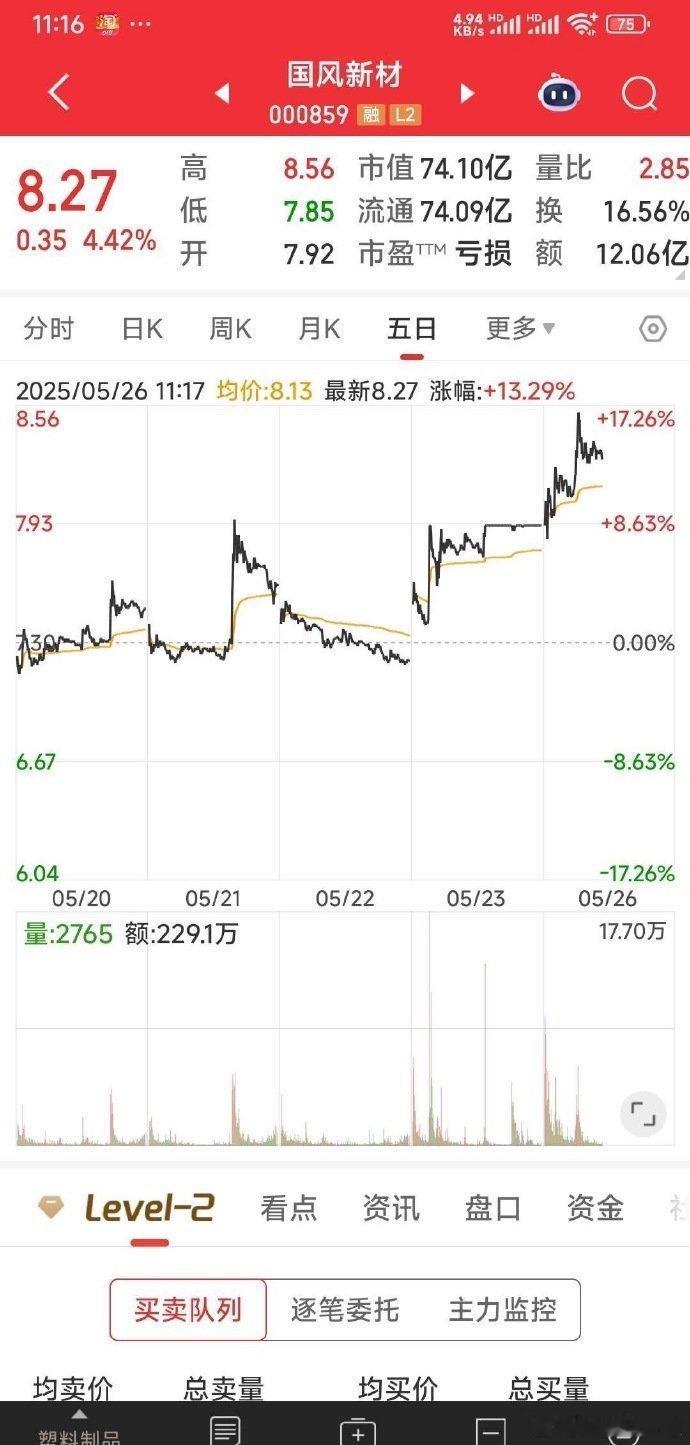690x1445 pixels.
Task: Switch to the next stock with right triangle
Action: click(x=466, y=93)
